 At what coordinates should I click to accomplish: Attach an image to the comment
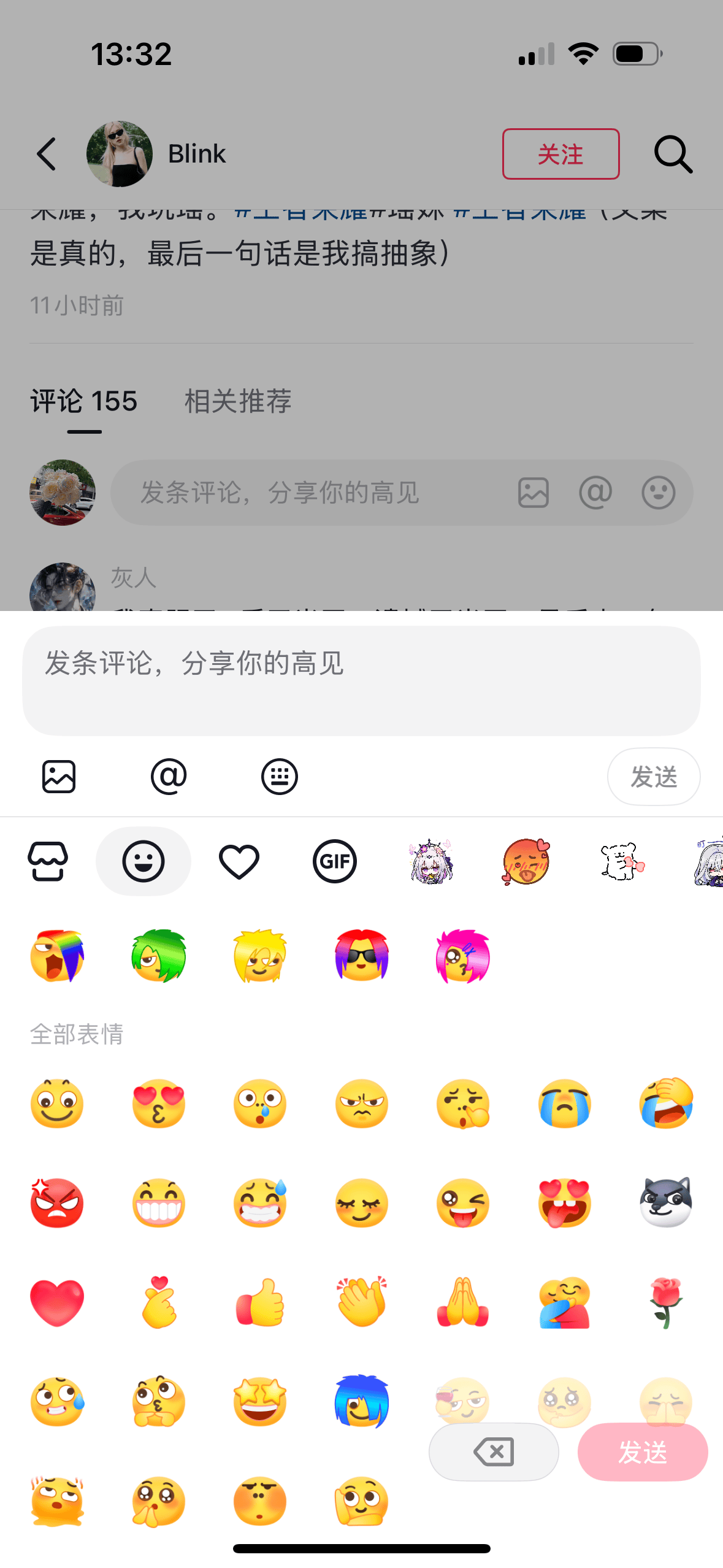[x=59, y=777]
